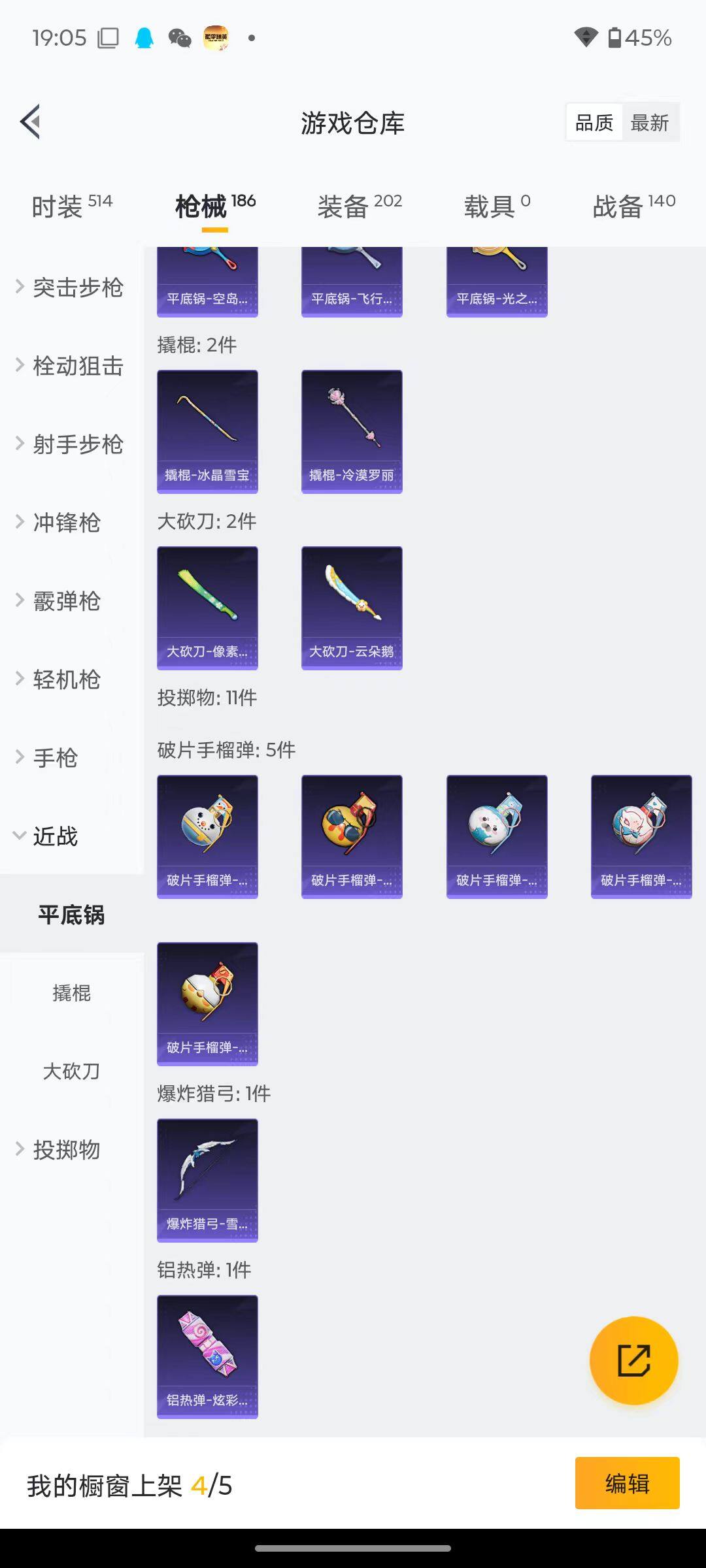Select the 爆炸猎弓-雪 bow icon
This screenshot has height=1568, width=706.
(207, 1179)
